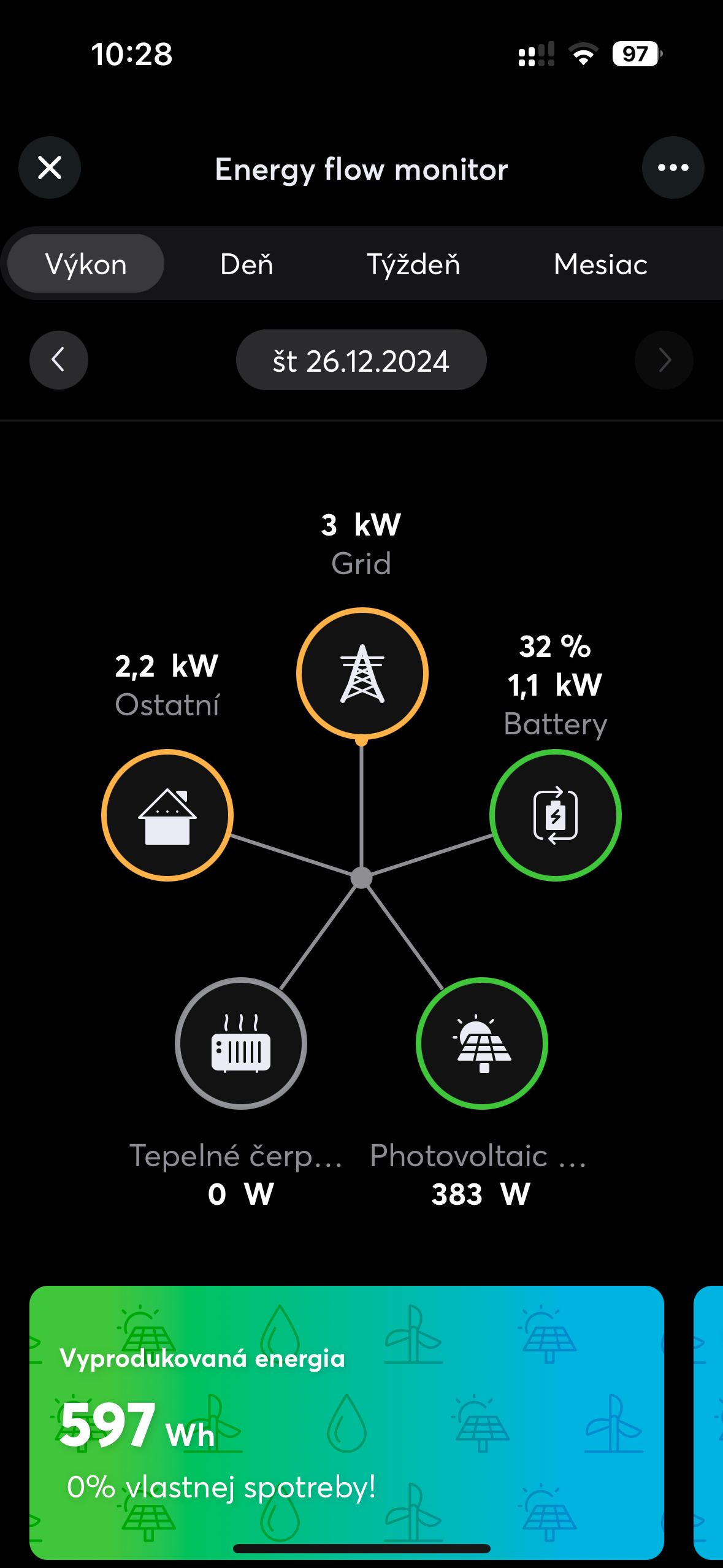Open the three-dot overflow menu

click(x=673, y=167)
